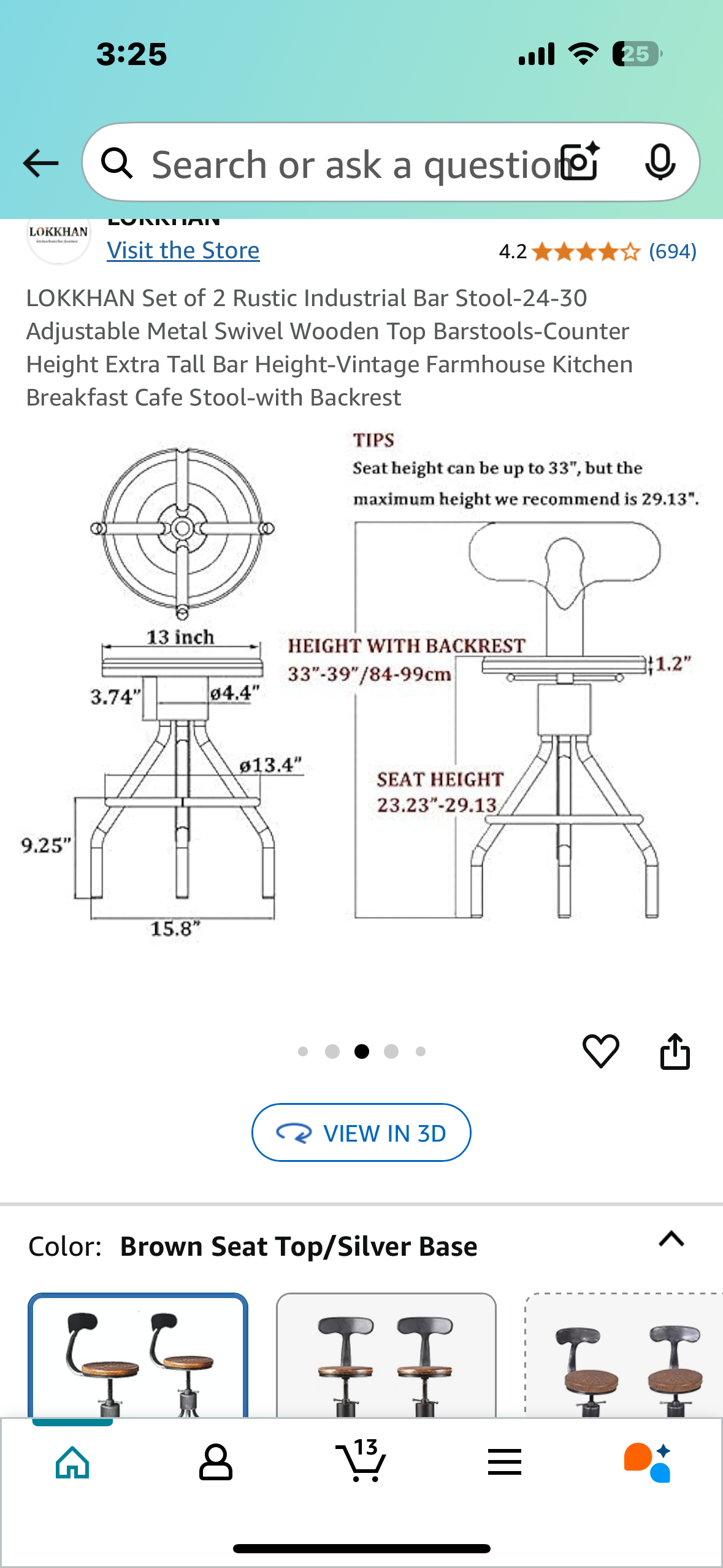723x1568 pixels.
Task: Tap the VIEW IN 3D button
Action: point(361,1132)
